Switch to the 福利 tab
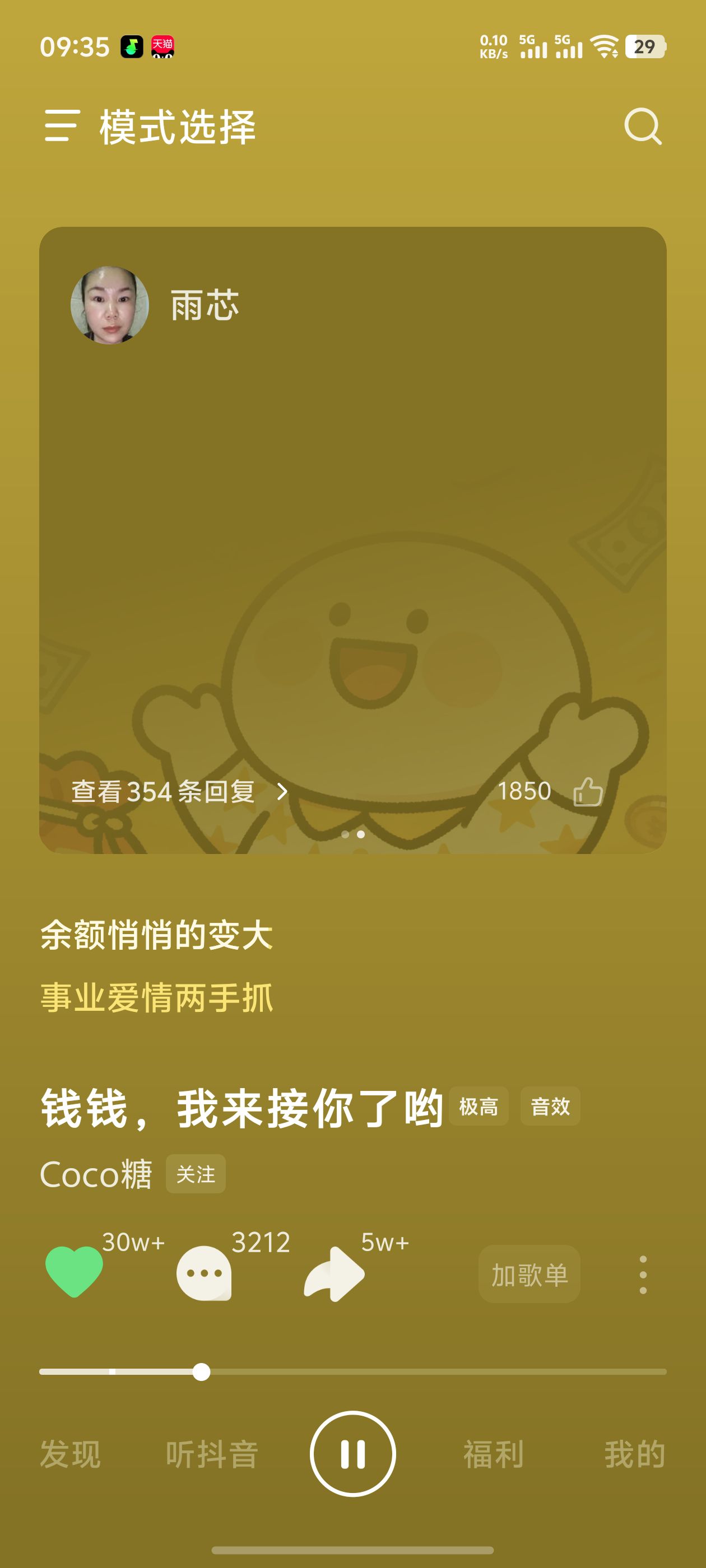Viewport: 706px width, 1568px height. click(494, 1454)
